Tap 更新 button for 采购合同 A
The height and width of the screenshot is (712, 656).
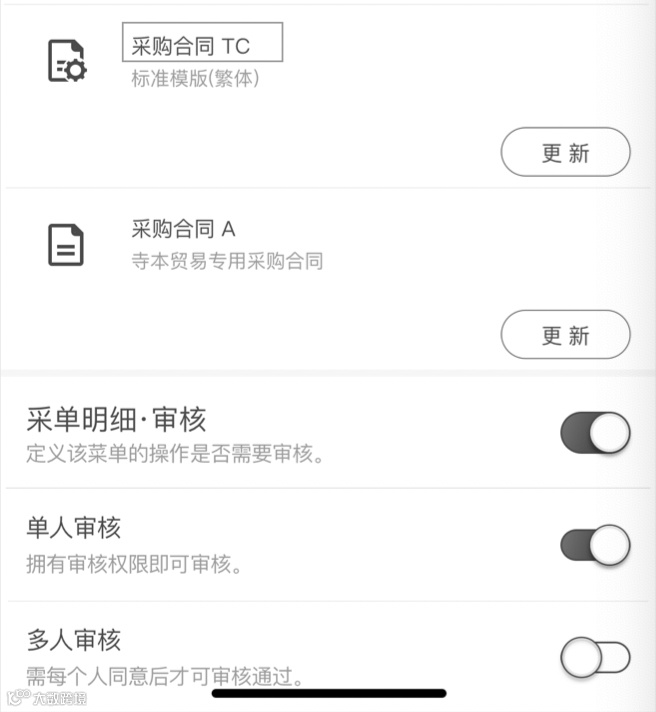pos(565,335)
